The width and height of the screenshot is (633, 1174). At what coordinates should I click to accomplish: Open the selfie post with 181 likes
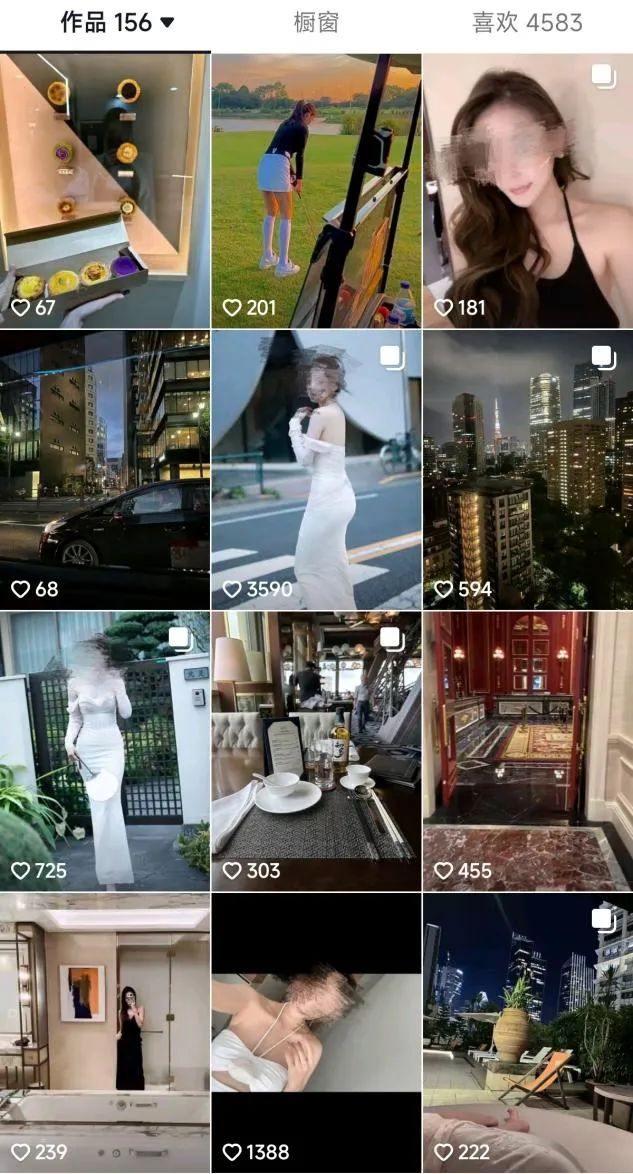click(528, 191)
